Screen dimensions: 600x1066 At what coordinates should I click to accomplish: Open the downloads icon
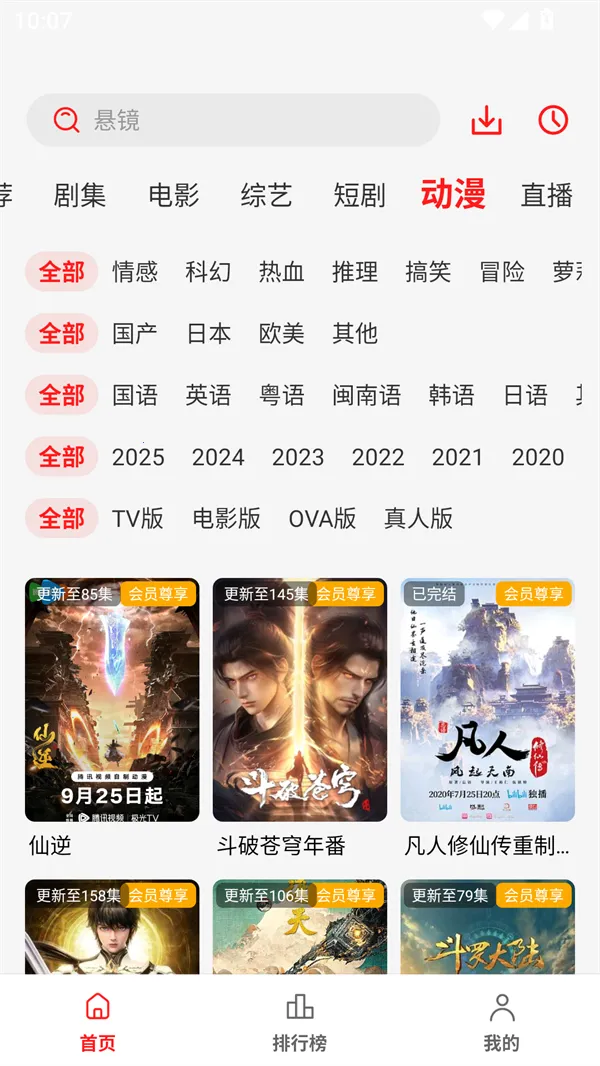click(487, 121)
